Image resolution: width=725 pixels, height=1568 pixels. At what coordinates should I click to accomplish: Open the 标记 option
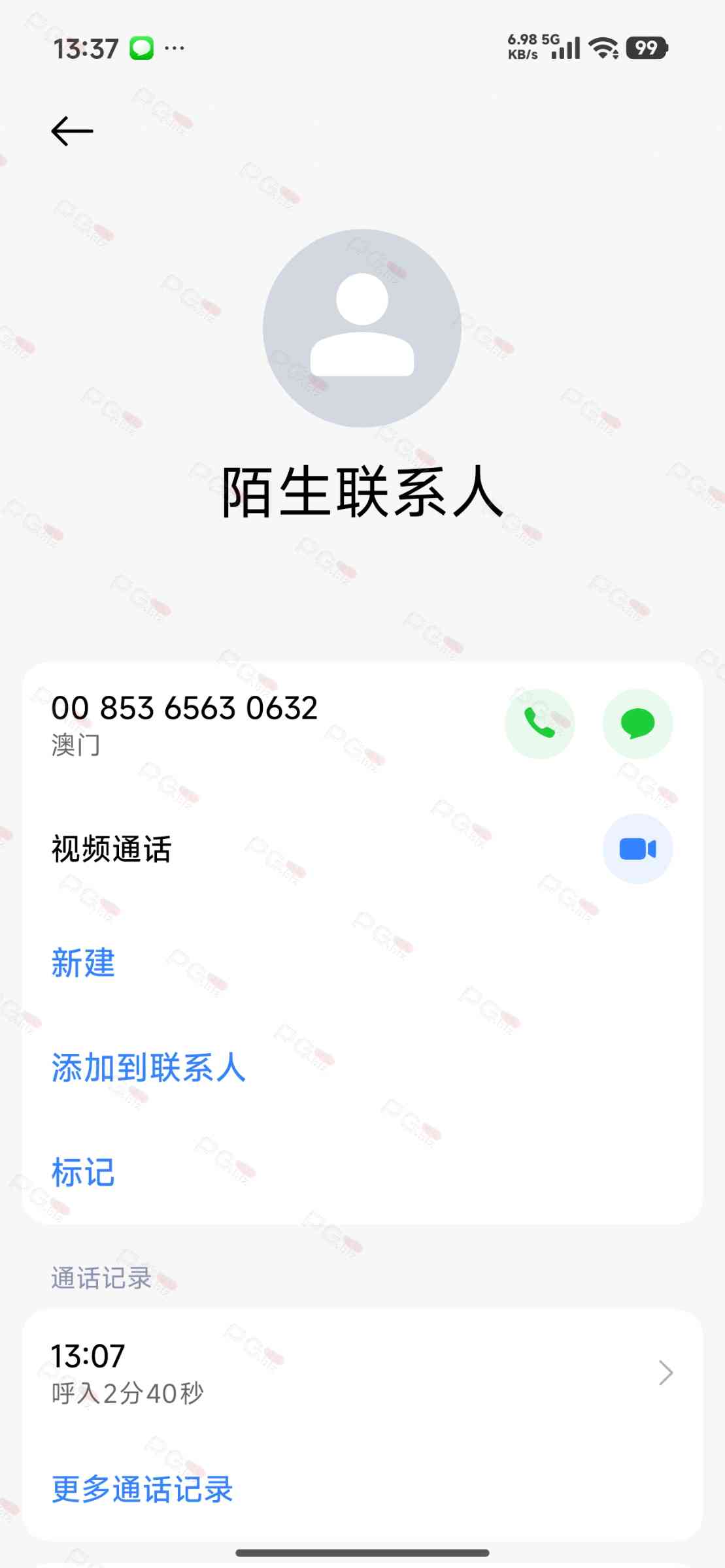point(83,1172)
